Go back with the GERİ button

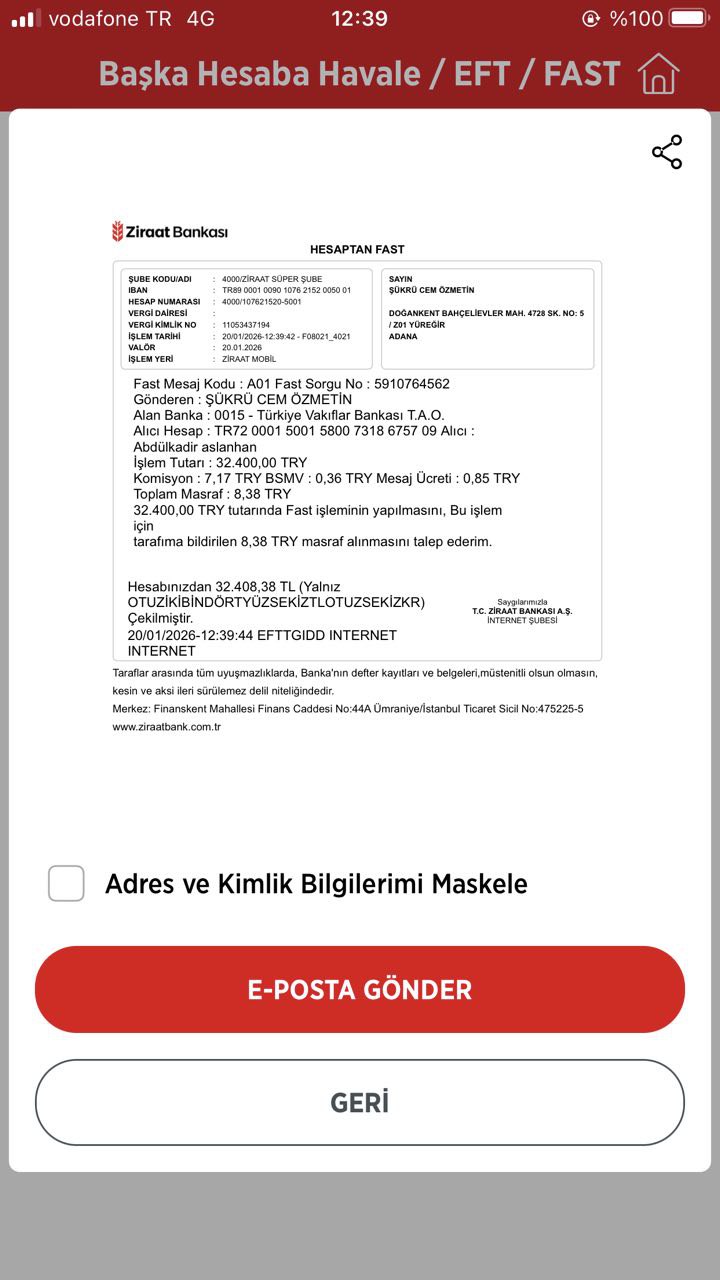tap(360, 1102)
